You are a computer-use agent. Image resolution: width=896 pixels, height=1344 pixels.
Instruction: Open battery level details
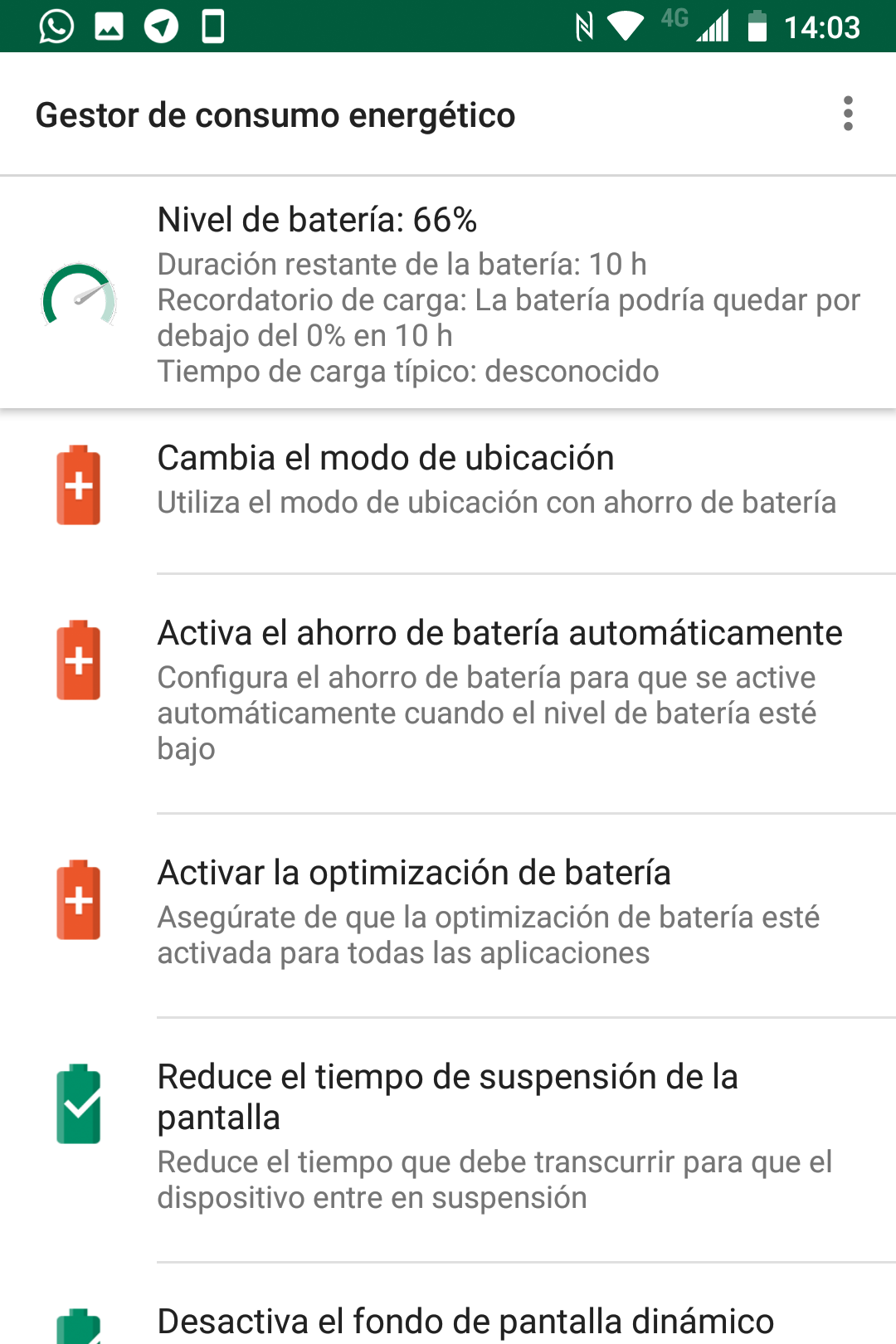(448, 293)
